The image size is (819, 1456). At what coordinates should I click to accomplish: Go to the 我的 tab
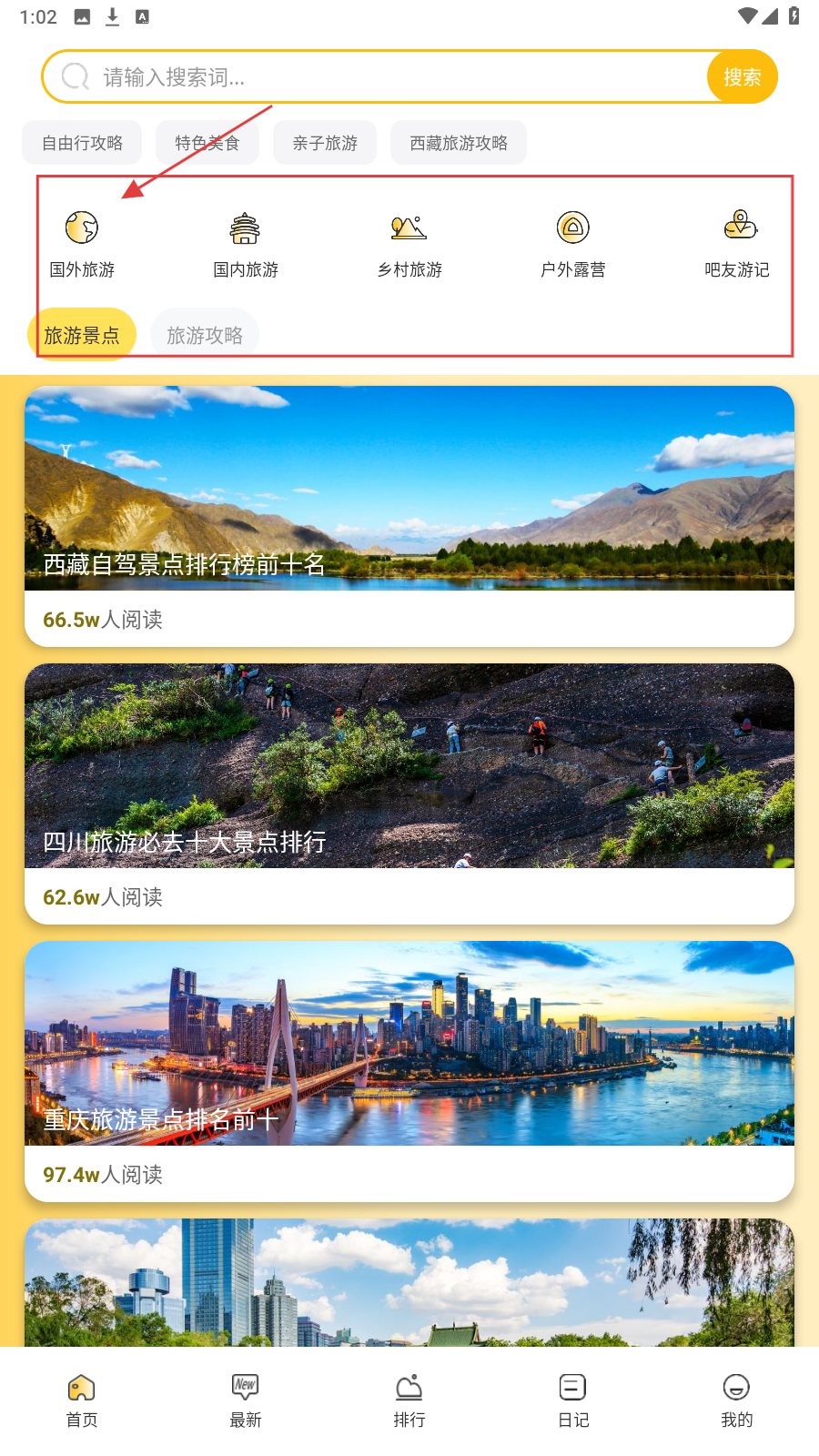point(737,1400)
